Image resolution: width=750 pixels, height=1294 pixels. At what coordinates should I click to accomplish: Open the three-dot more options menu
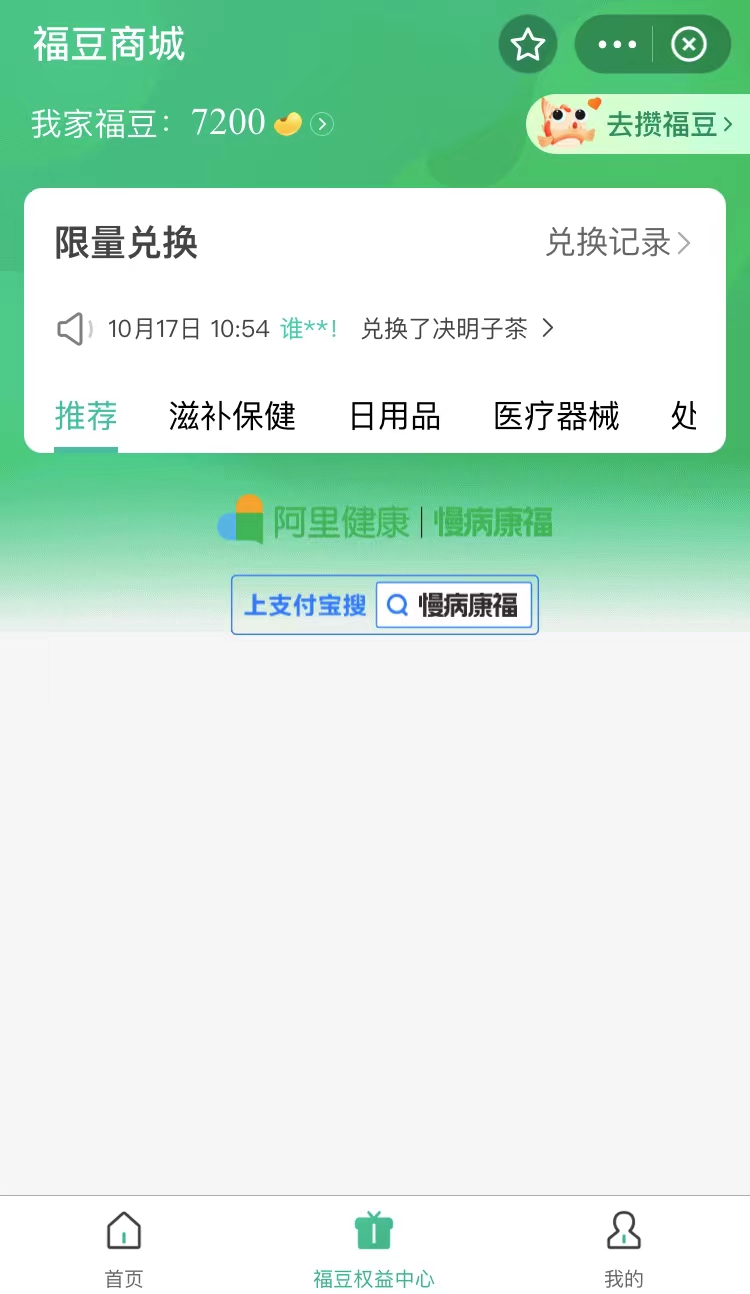616,44
